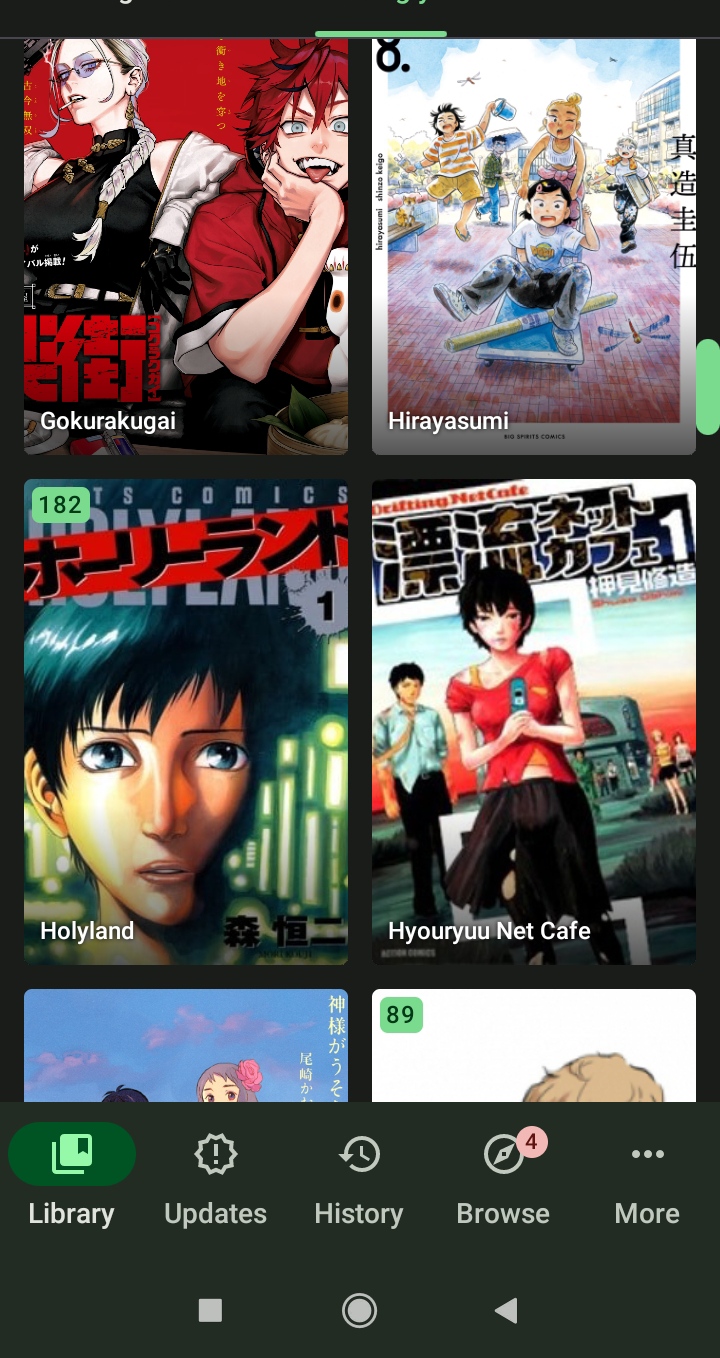Open the manga with 89 unread badge
Viewport: 720px width, 1358px height.
coord(534,1046)
